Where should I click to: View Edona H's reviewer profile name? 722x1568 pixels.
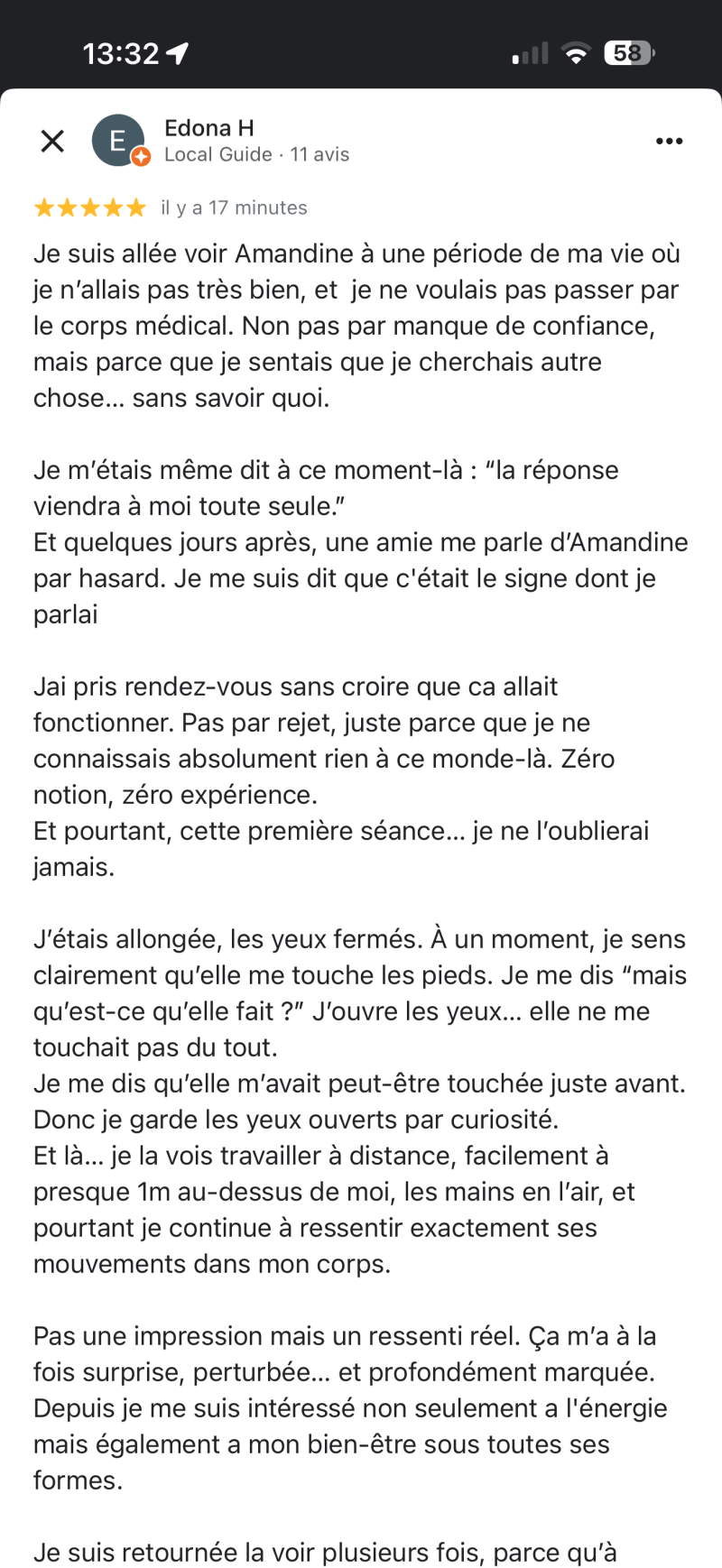(x=208, y=128)
